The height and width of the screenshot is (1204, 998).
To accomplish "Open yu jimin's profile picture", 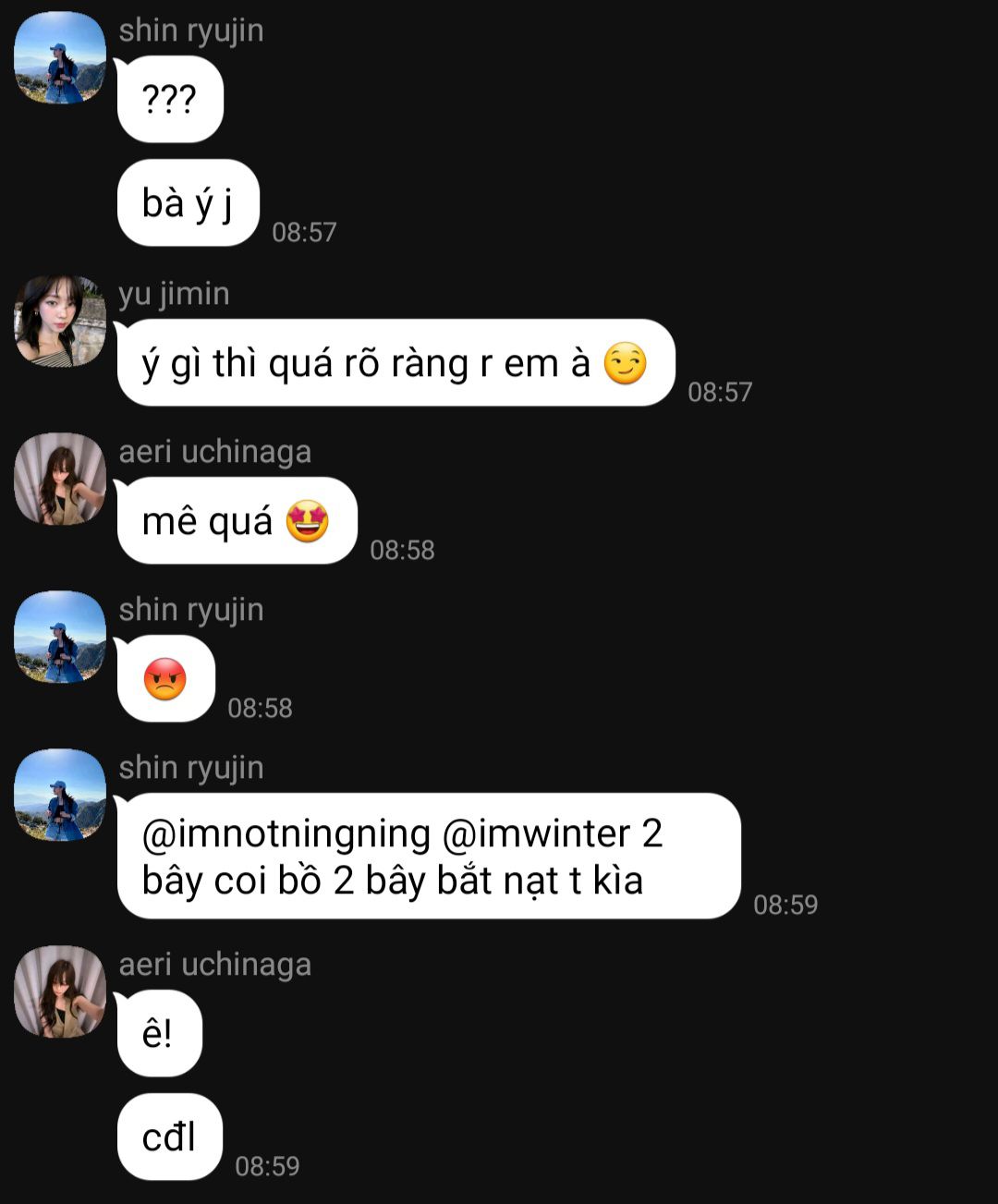I will click(x=60, y=321).
